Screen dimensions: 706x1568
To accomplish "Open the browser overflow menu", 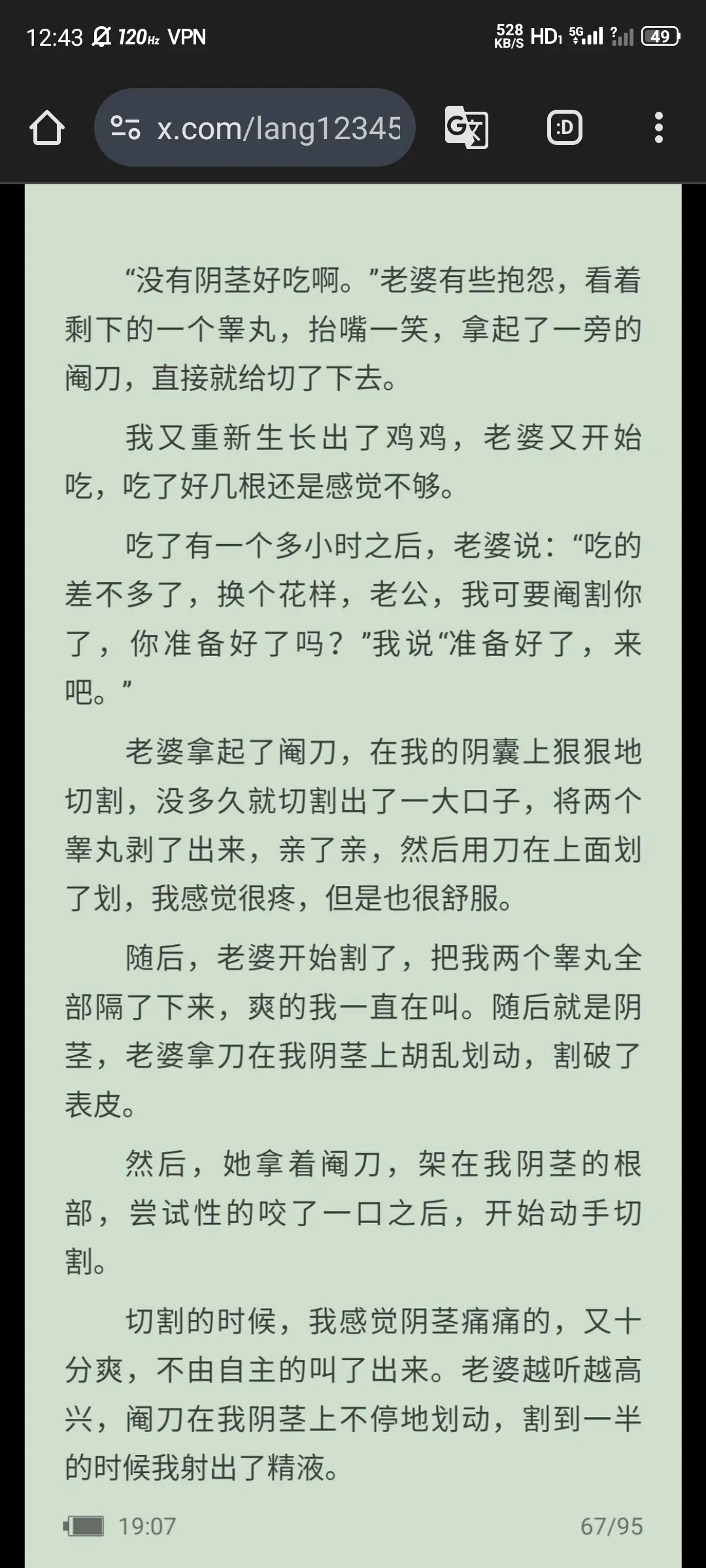I will [x=658, y=127].
